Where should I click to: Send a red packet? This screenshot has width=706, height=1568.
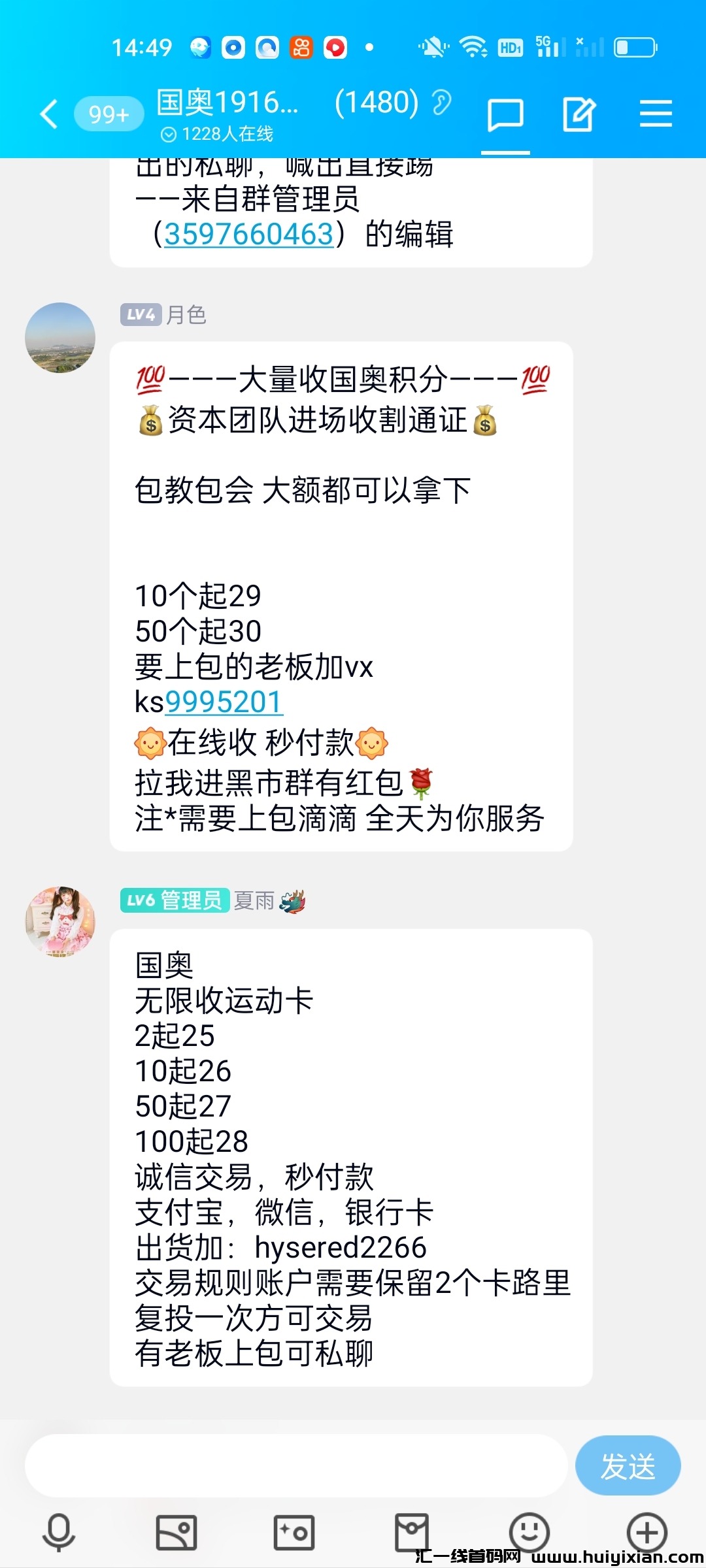coord(412,1531)
